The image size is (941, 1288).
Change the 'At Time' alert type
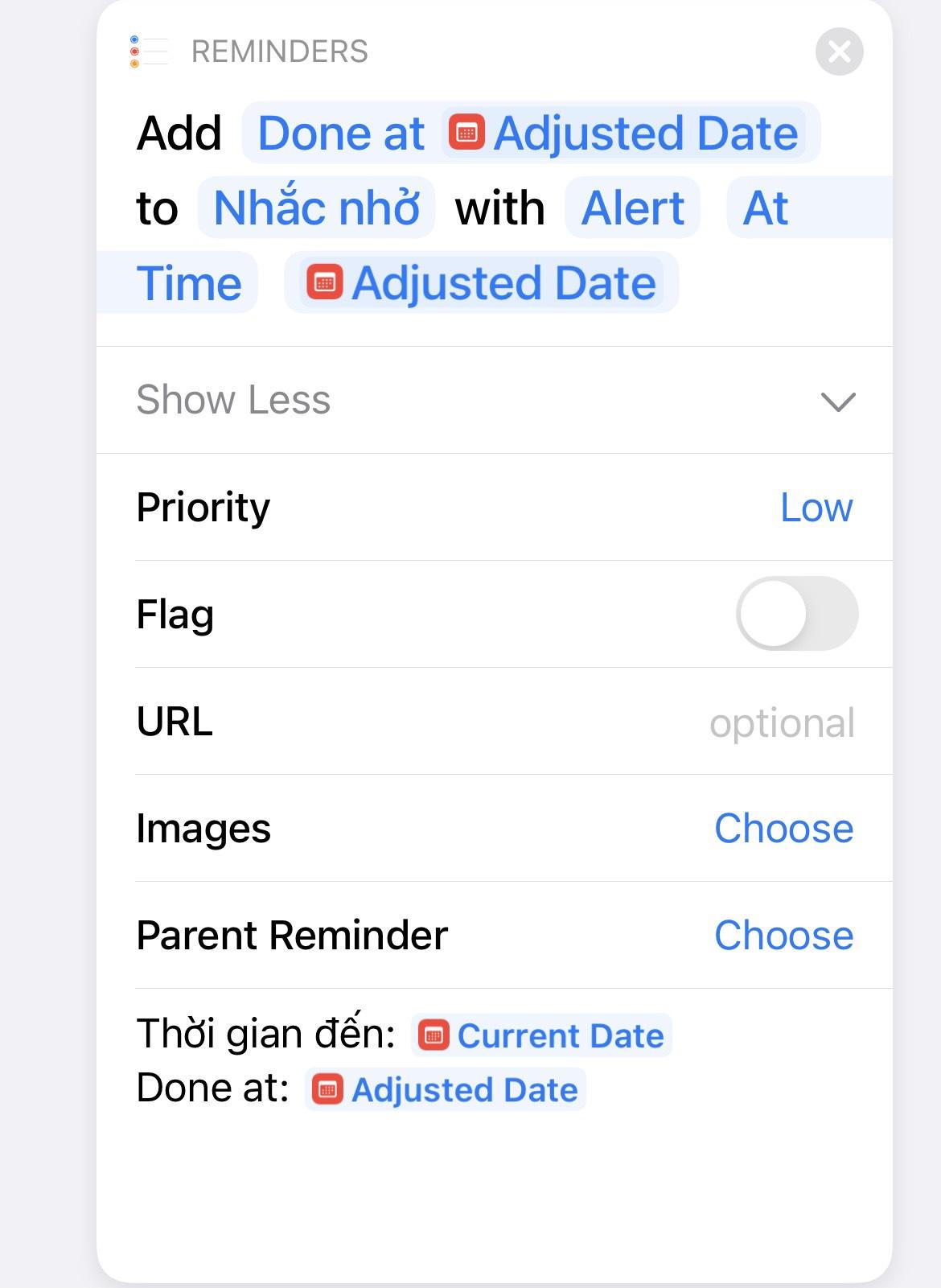(x=765, y=208)
